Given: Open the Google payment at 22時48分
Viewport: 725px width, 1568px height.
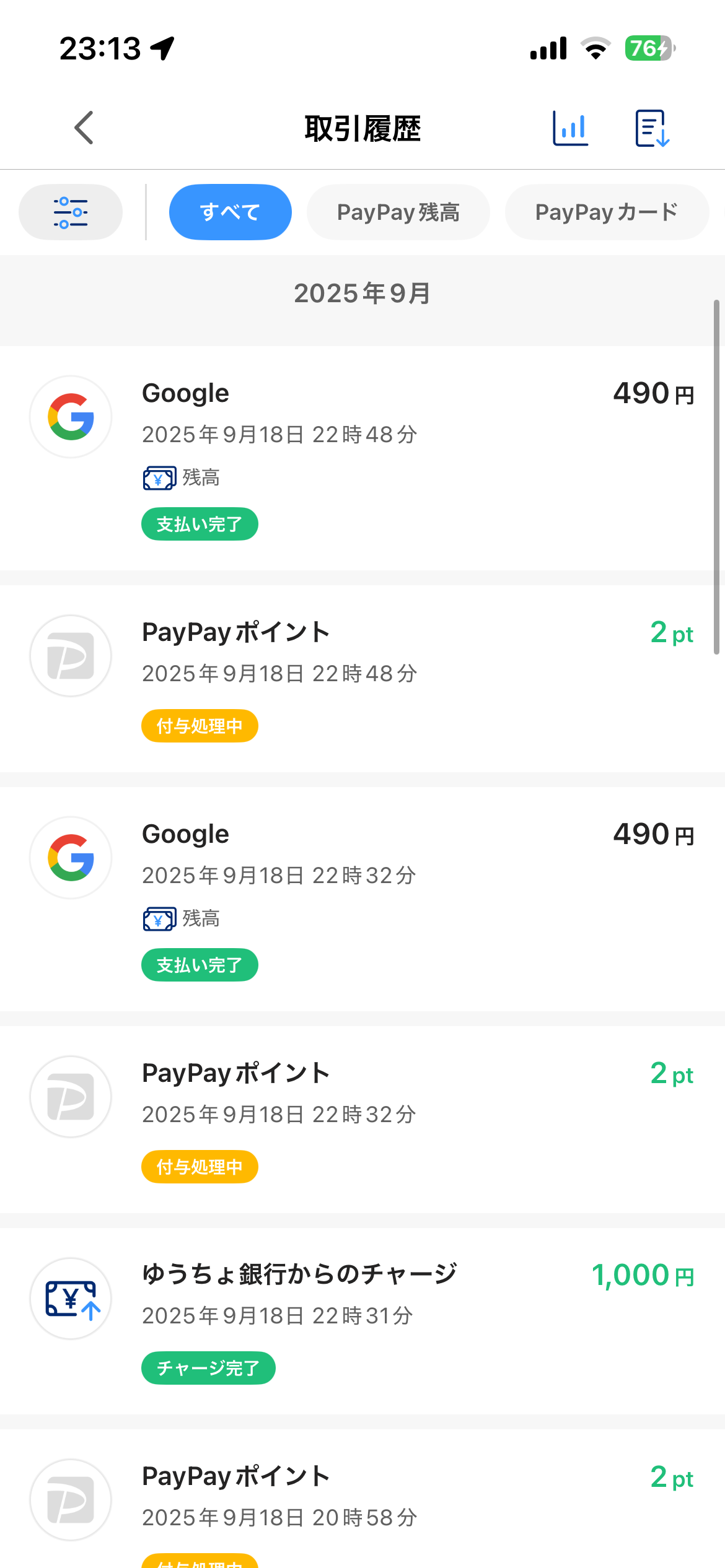Looking at the screenshot, I should [x=362, y=458].
